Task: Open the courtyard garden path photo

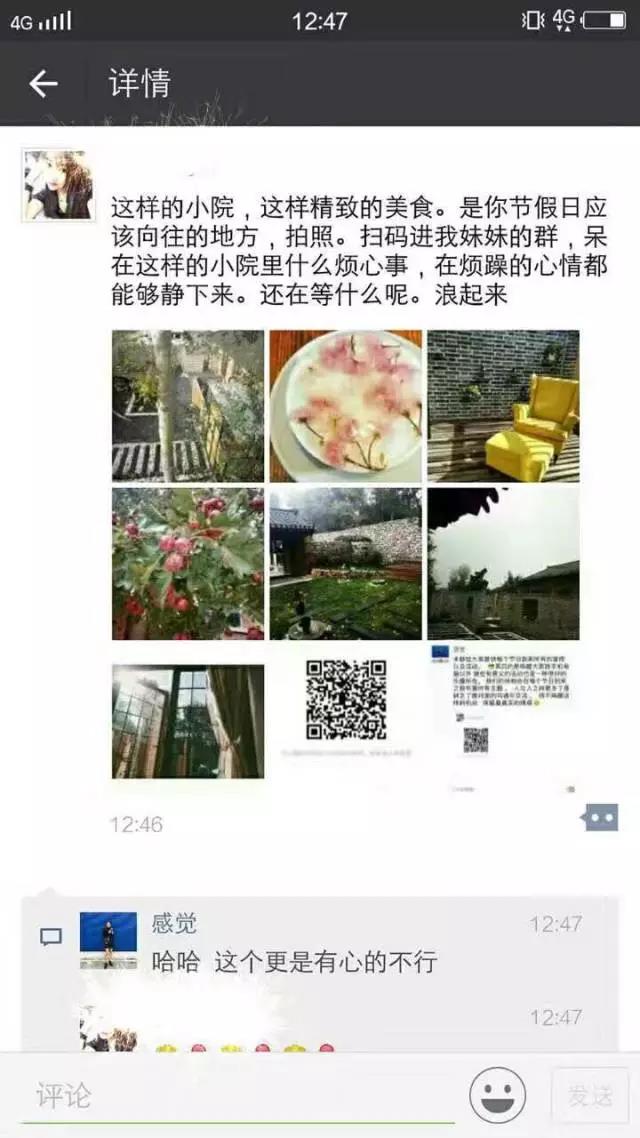Action: point(188,406)
